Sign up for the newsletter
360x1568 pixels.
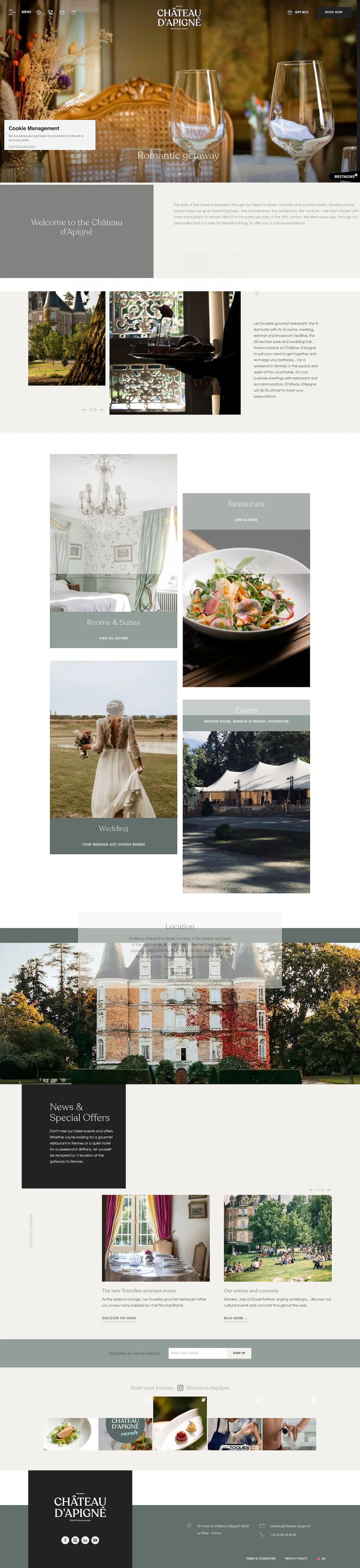click(239, 1353)
